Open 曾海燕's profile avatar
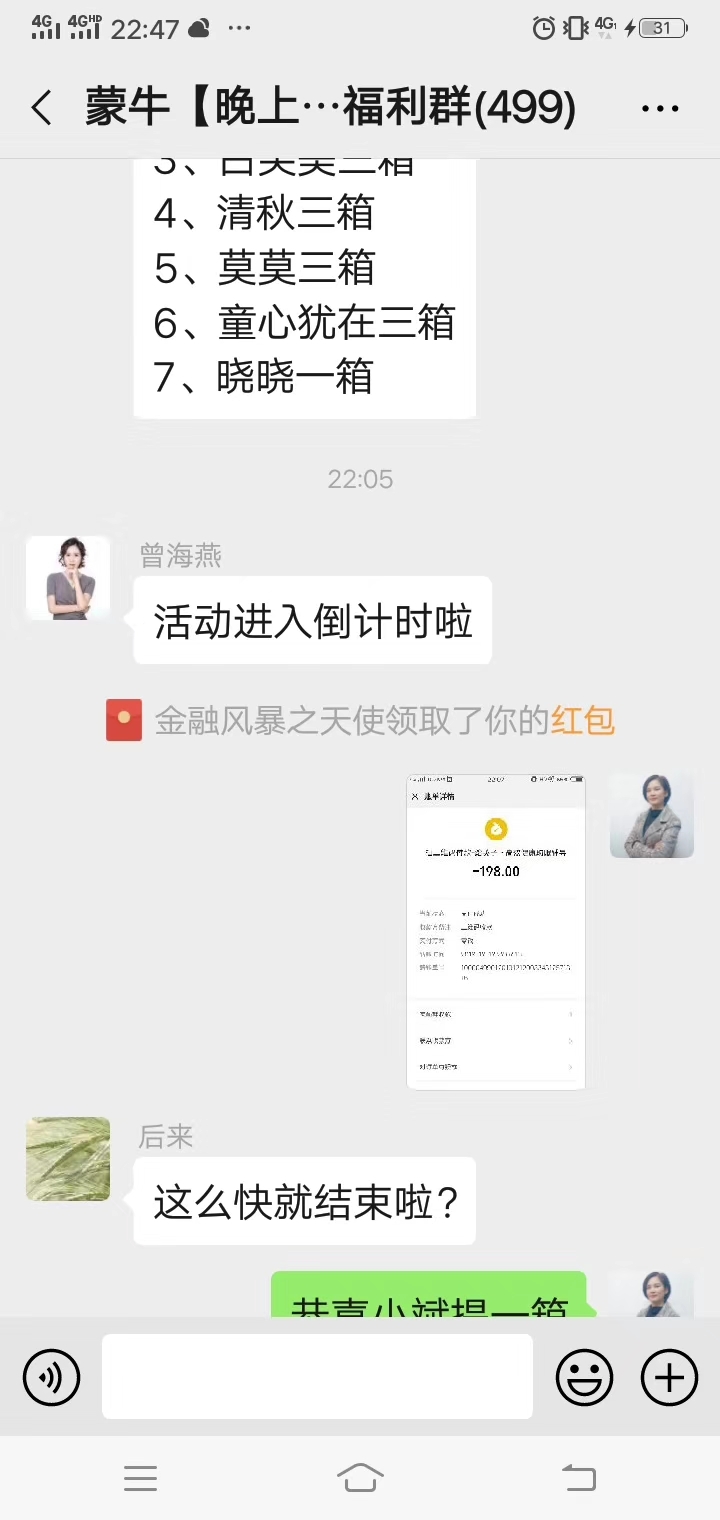Image resolution: width=720 pixels, height=1520 pixels. [x=67, y=578]
